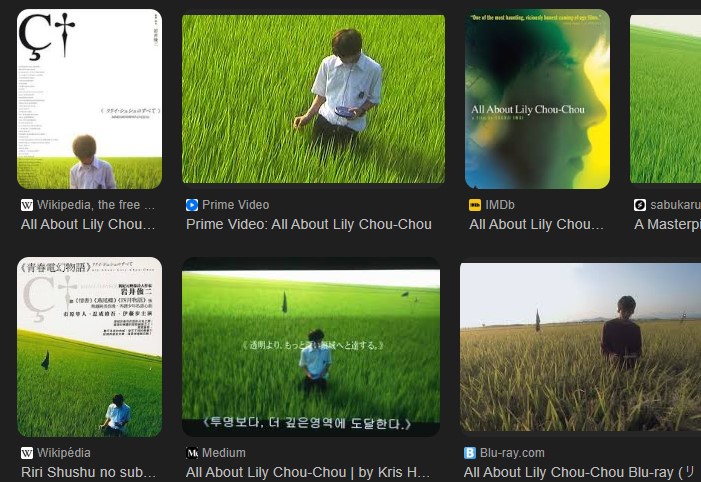Open the Prime Video rice field image
This screenshot has width=701, height=482.
point(313,99)
